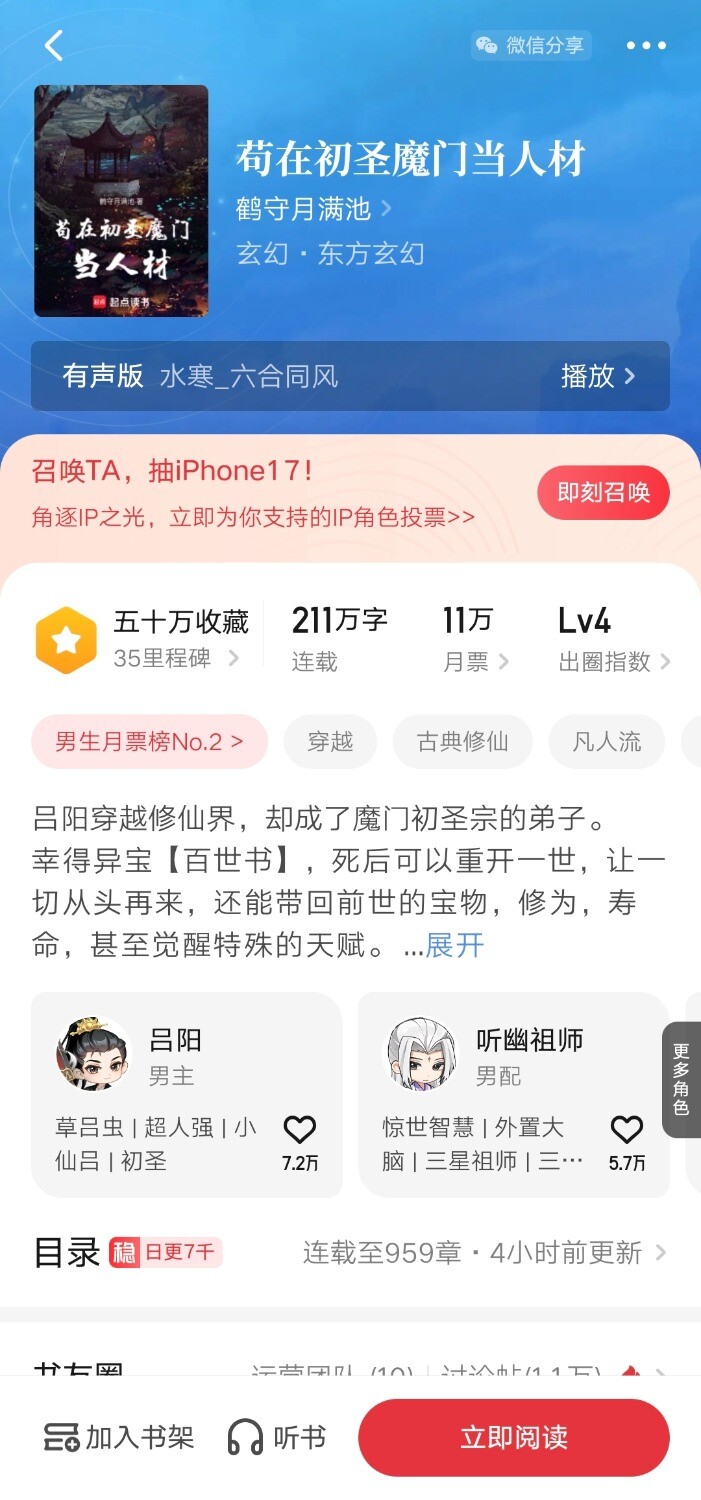Open the 更多角色 side tab
This screenshot has height=1500, width=701.
tap(681, 1079)
